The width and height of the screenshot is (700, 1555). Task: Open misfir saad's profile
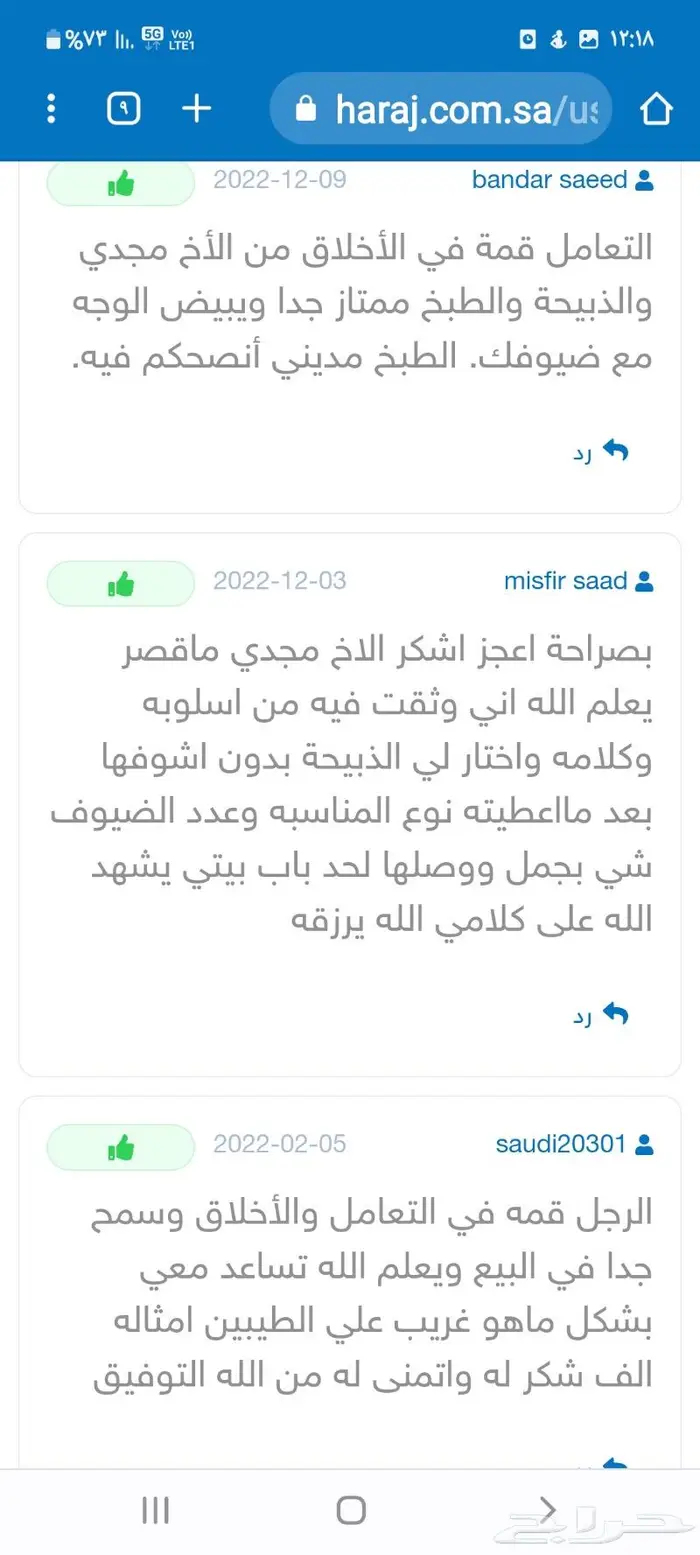click(x=577, y=581)
